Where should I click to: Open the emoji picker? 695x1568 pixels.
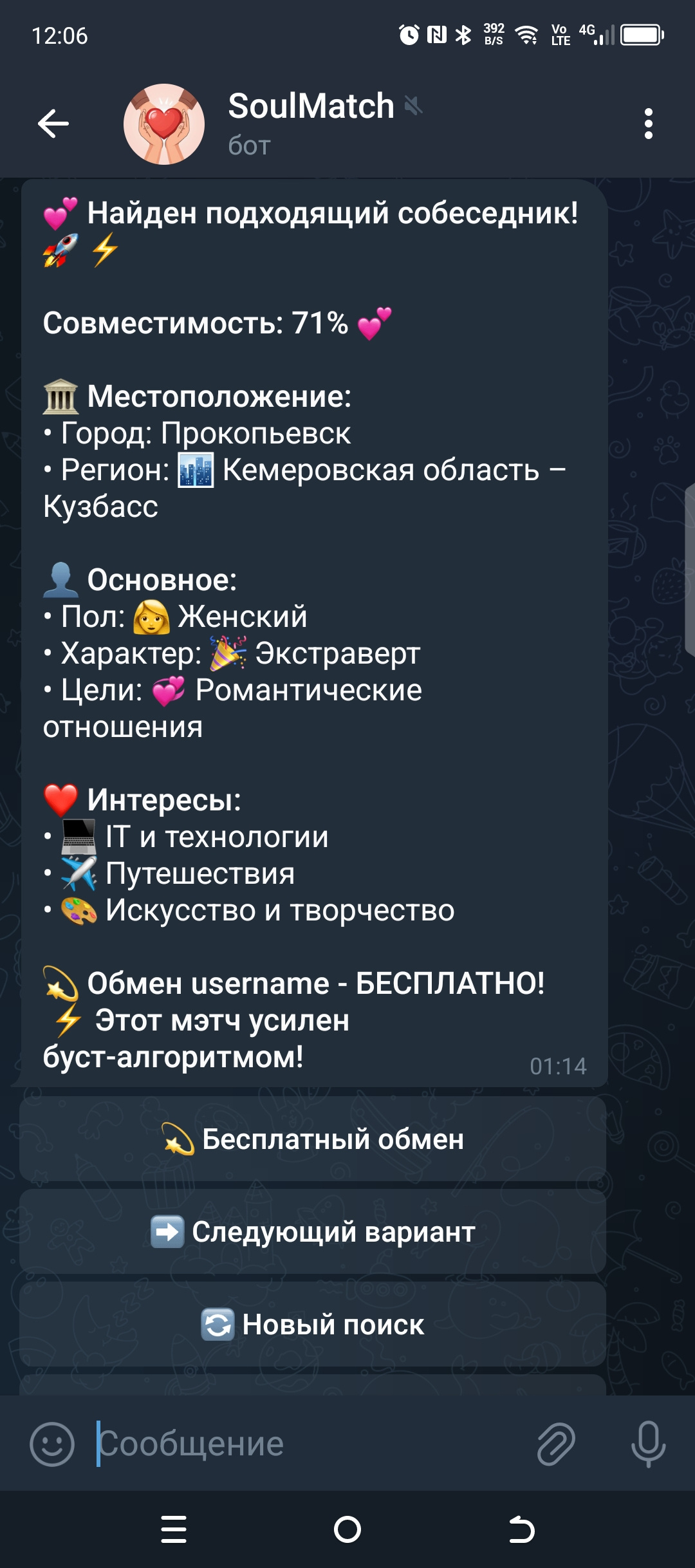coord(52,1444)
